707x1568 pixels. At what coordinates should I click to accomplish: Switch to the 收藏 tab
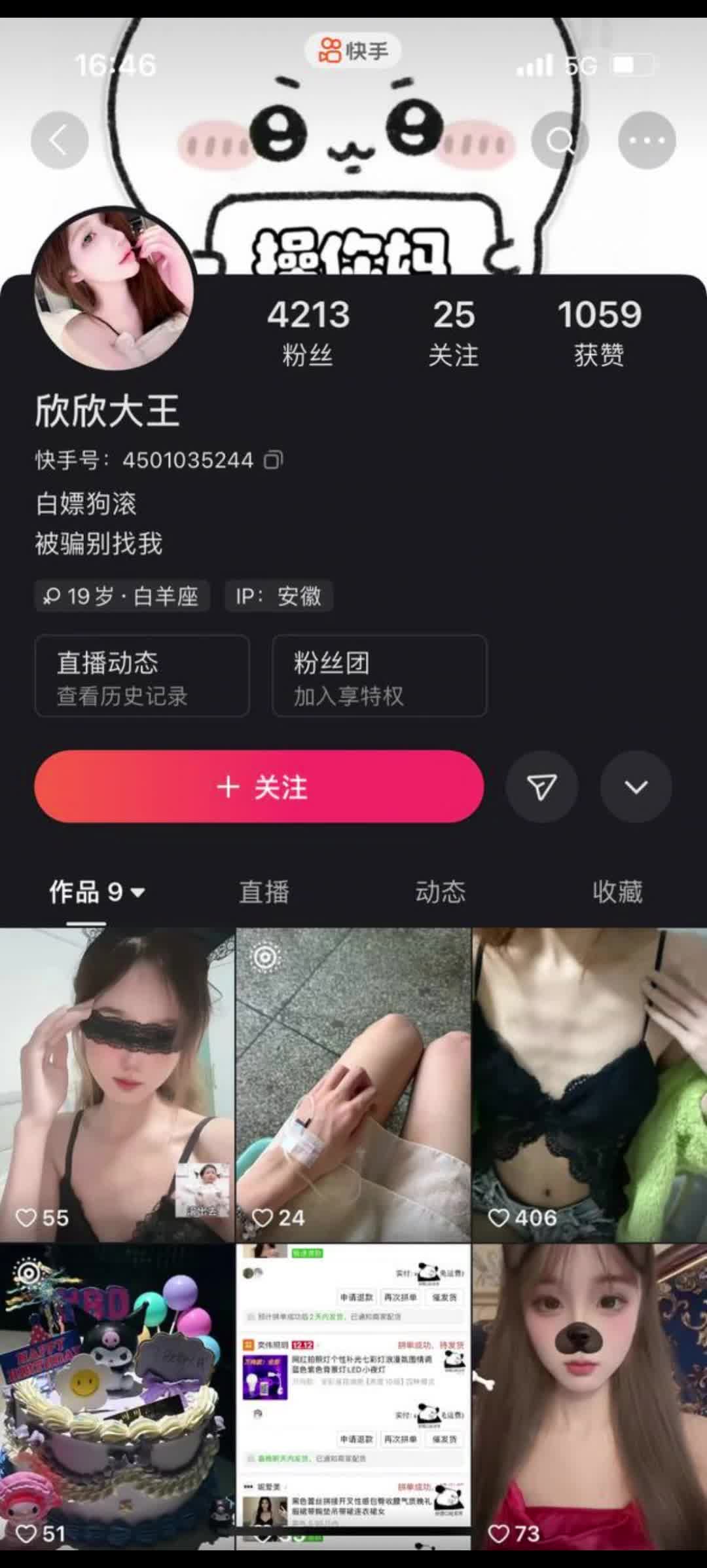click(x=617, y=891)
